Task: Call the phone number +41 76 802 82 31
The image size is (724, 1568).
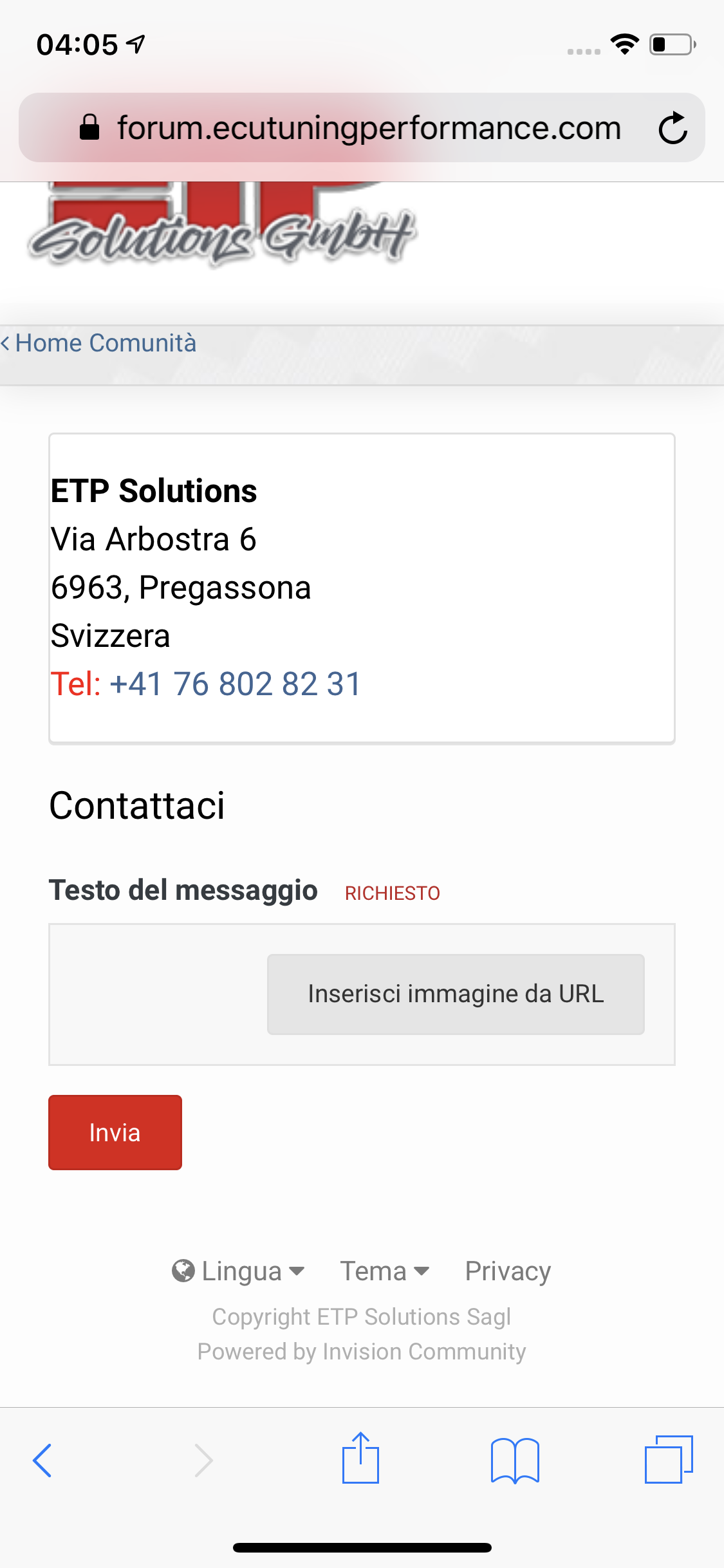Action: tap(235, 684)
